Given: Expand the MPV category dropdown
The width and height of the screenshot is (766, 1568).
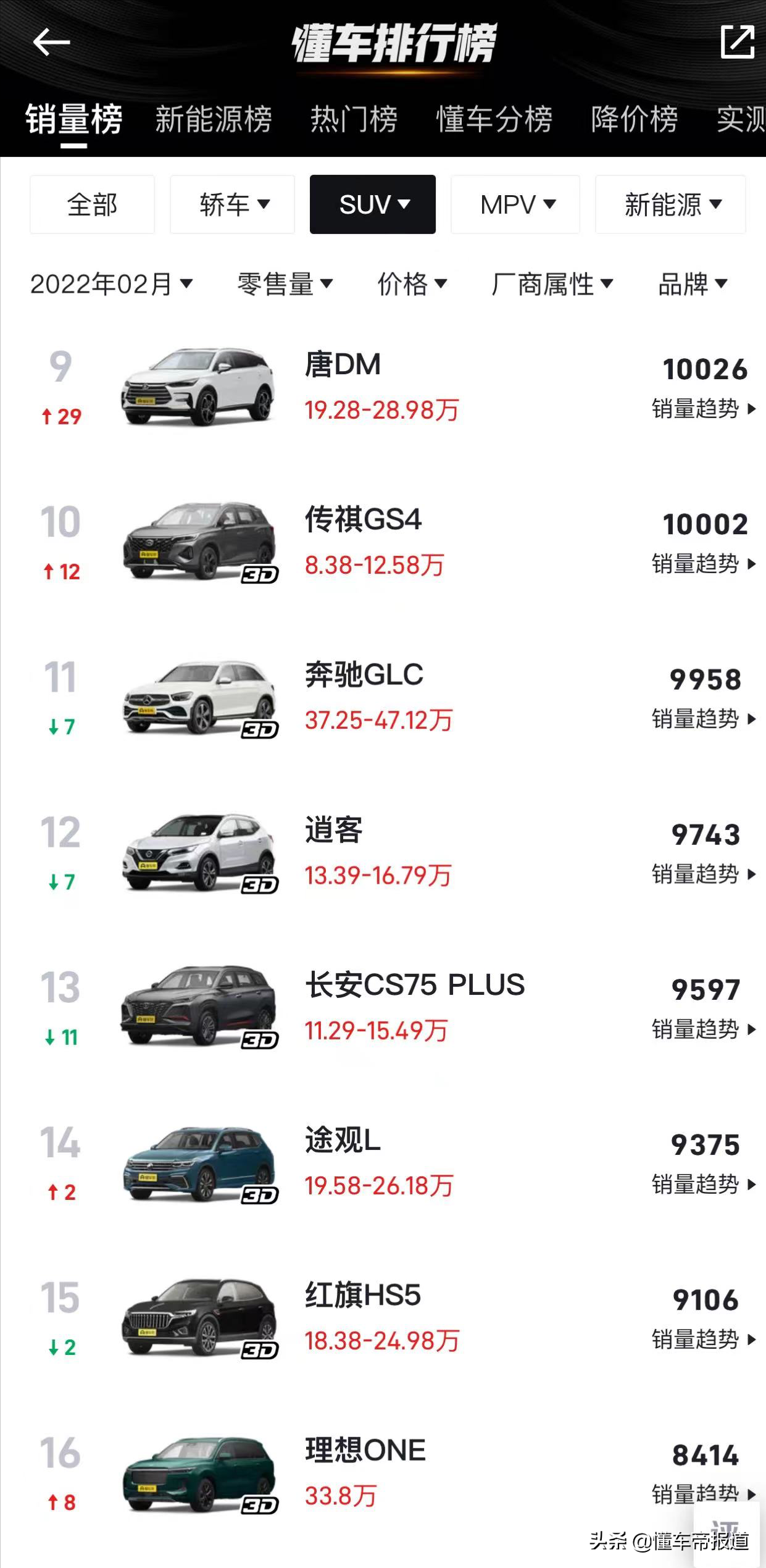Looking at the screenshot, I should click(515, 204).
